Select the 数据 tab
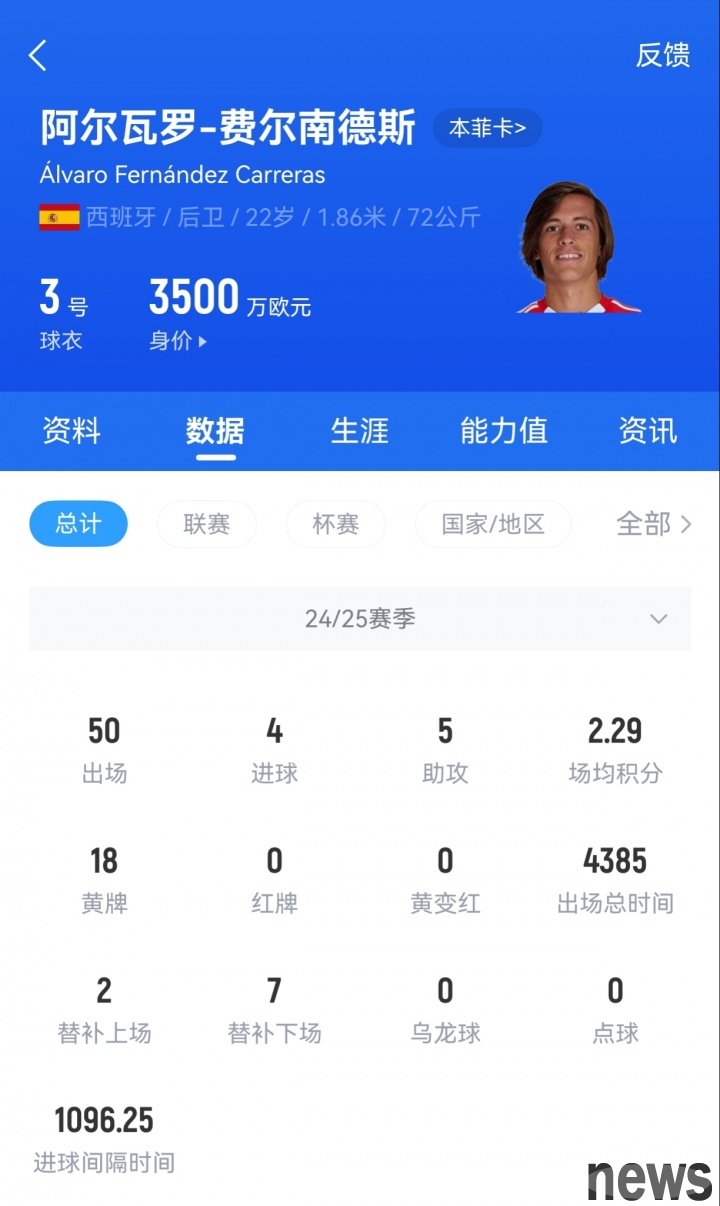Screen dimensions: 720x1206 click(x=215, y=431)
